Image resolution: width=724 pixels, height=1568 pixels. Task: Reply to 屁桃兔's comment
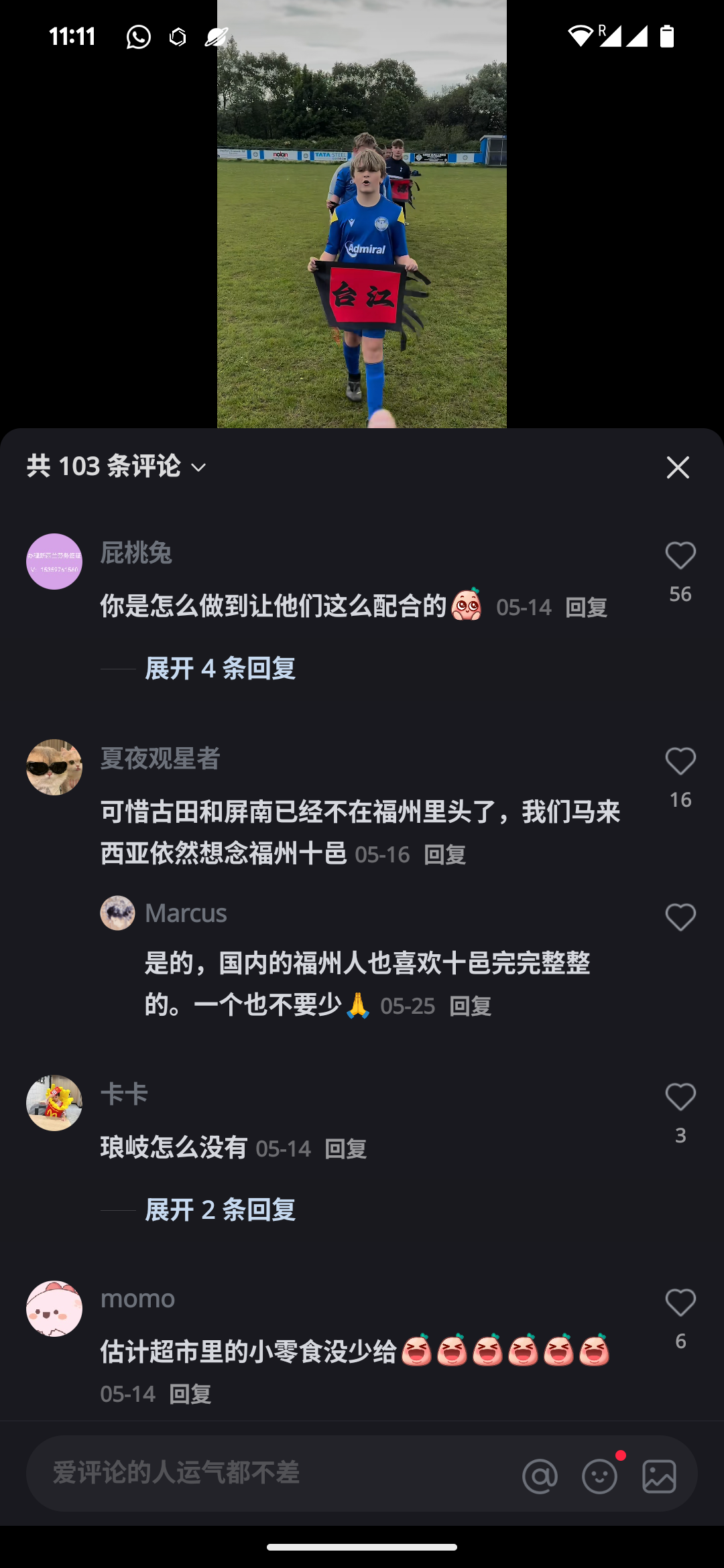pos(586,608)
